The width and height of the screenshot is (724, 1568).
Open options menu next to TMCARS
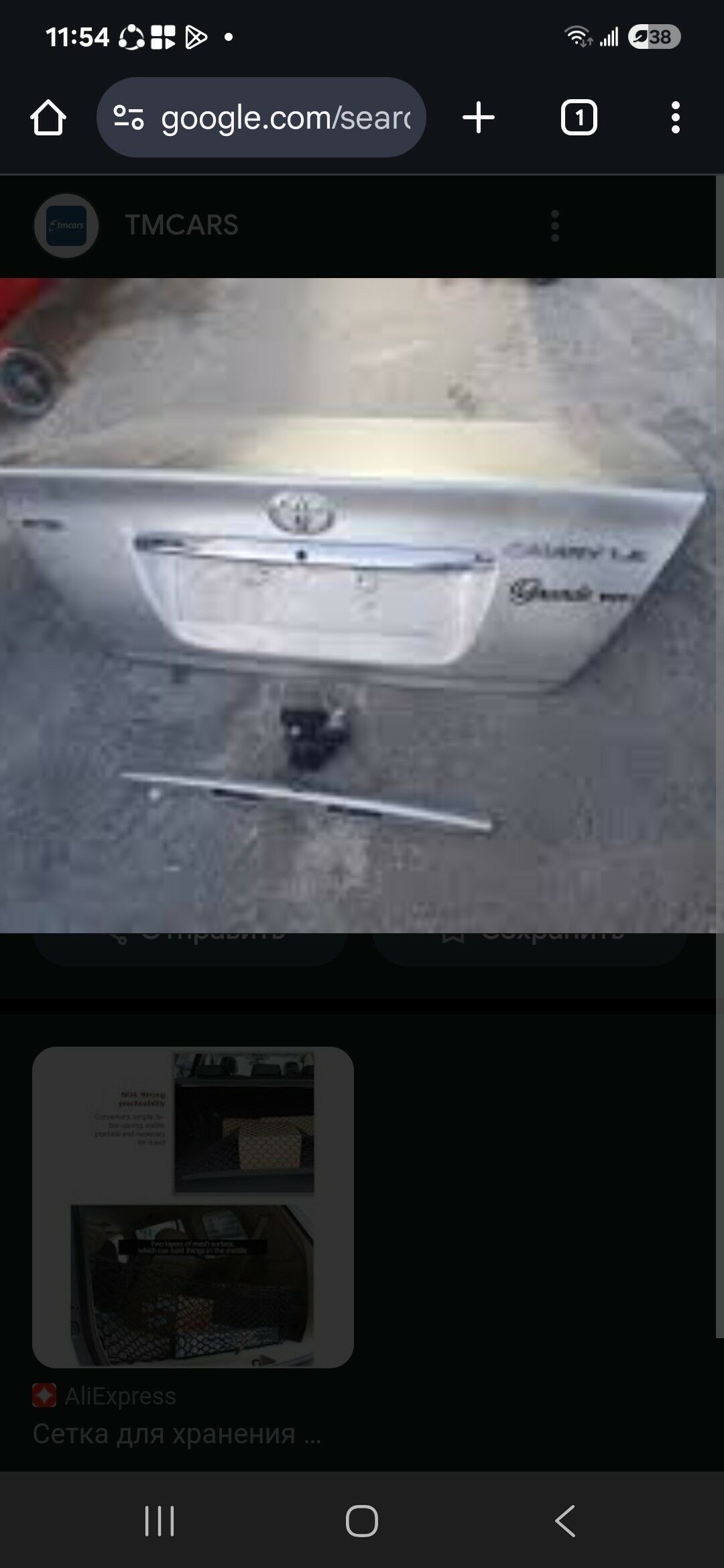[554, 226]
